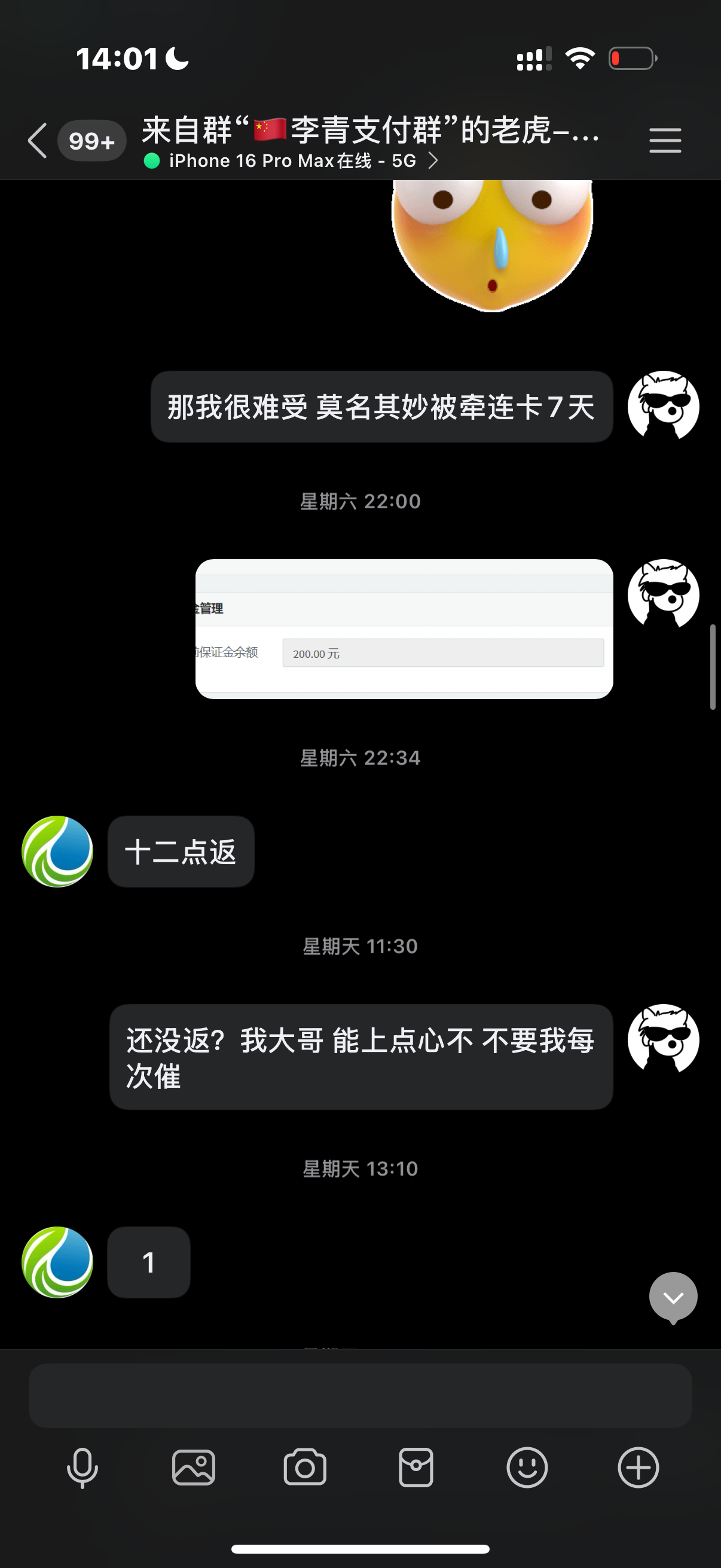Open the photo gallery picker
The width and height of the screenshot is (721, 1568).
[x=194, y=1468]
